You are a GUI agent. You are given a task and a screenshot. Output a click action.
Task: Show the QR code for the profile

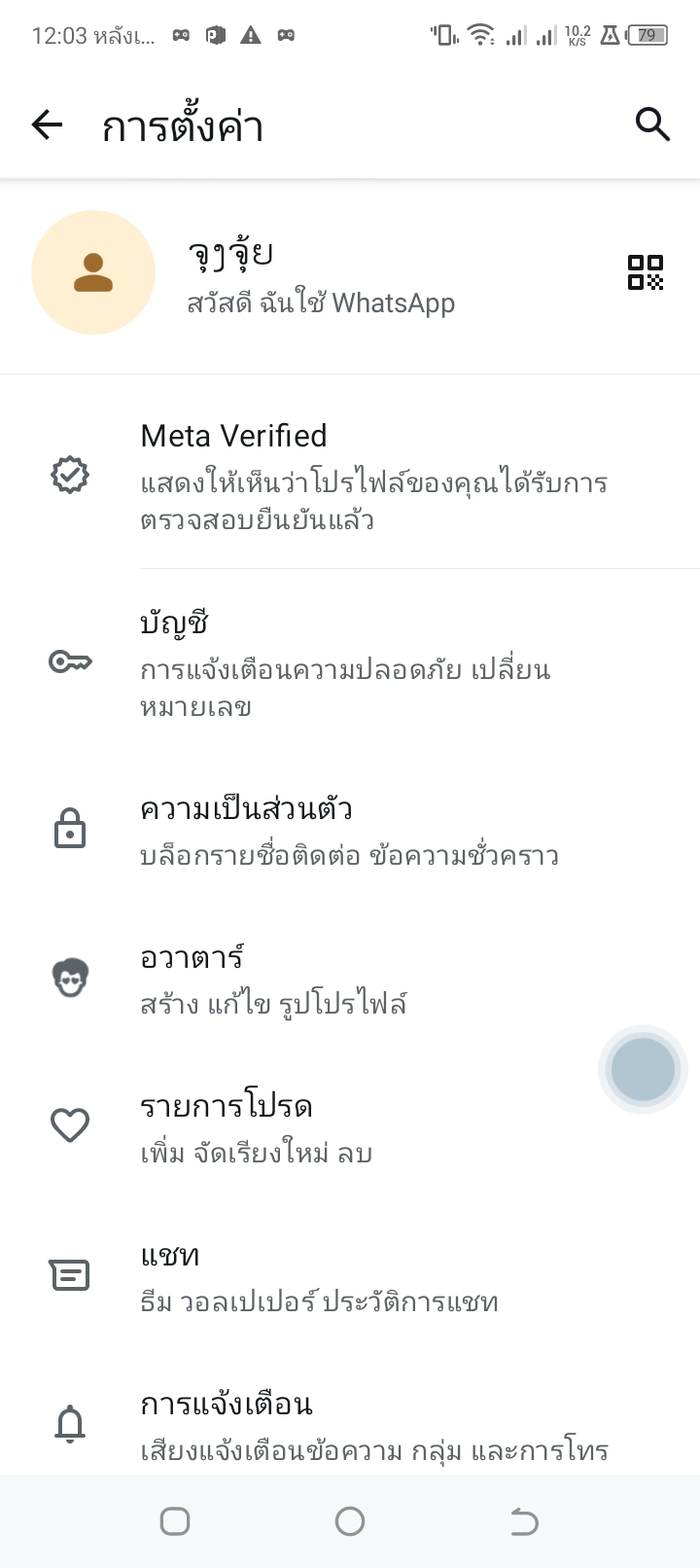point(646,272)
